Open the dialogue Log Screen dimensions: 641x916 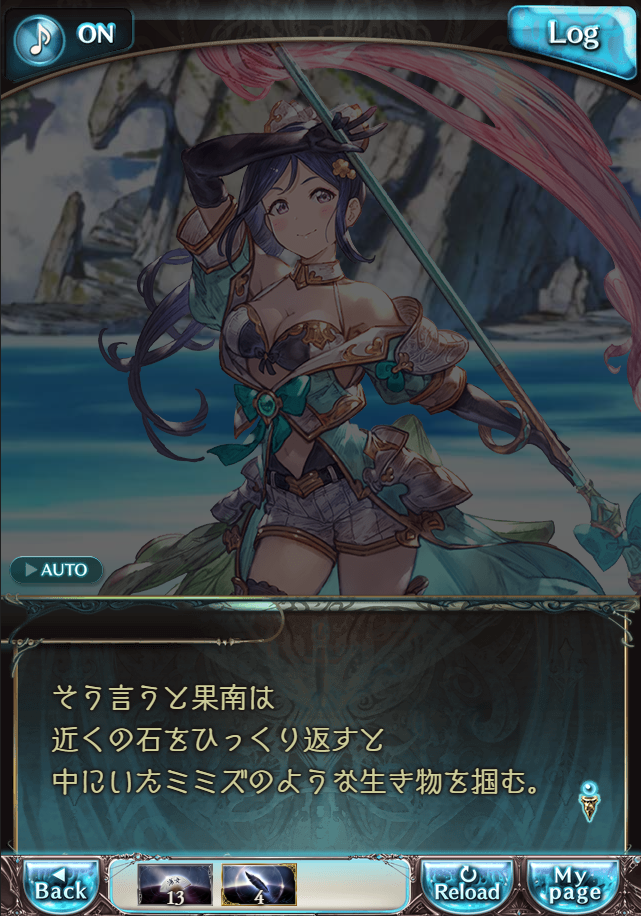pos(570,36)
